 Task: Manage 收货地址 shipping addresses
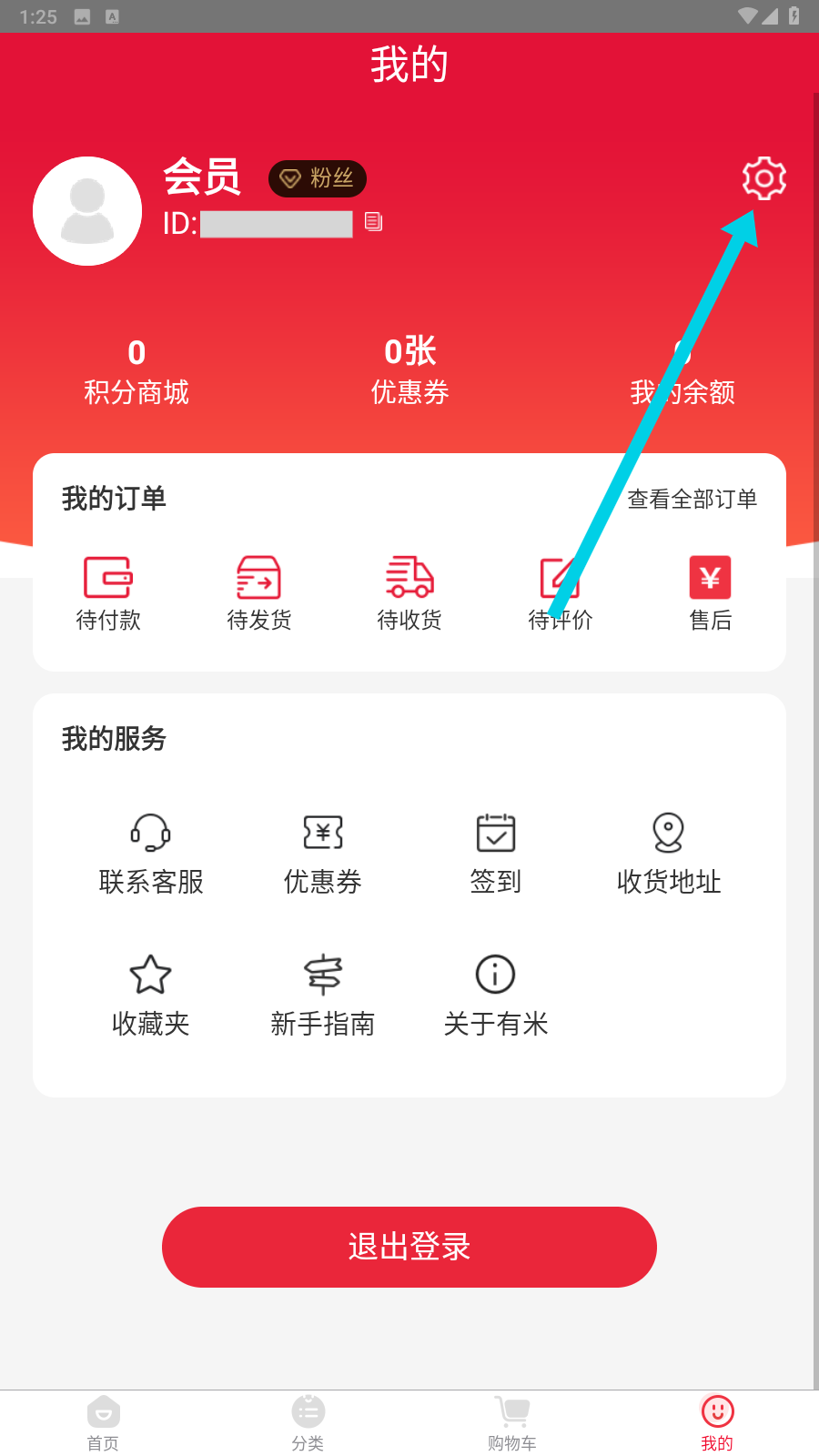pos(669,854)
